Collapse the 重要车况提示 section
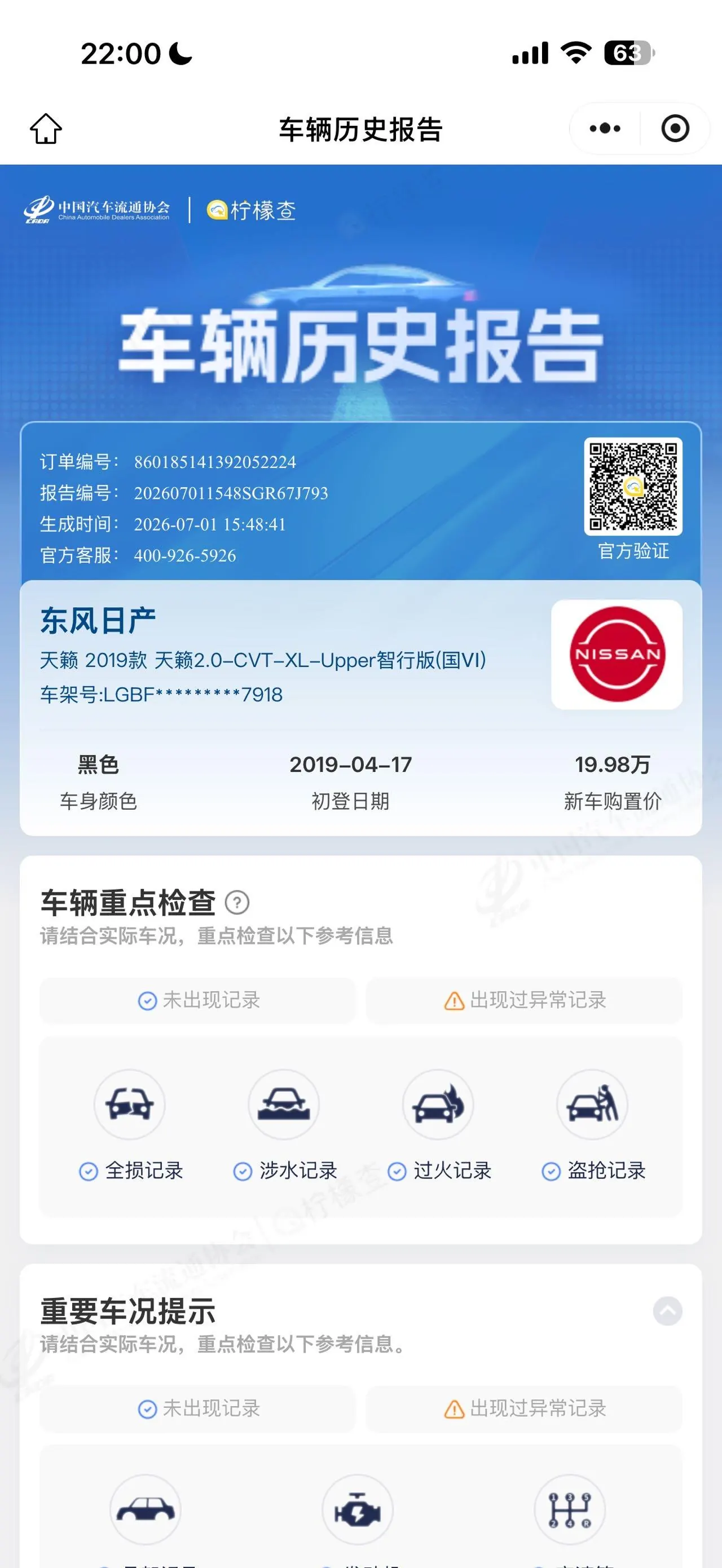 tap(667, 1311)
